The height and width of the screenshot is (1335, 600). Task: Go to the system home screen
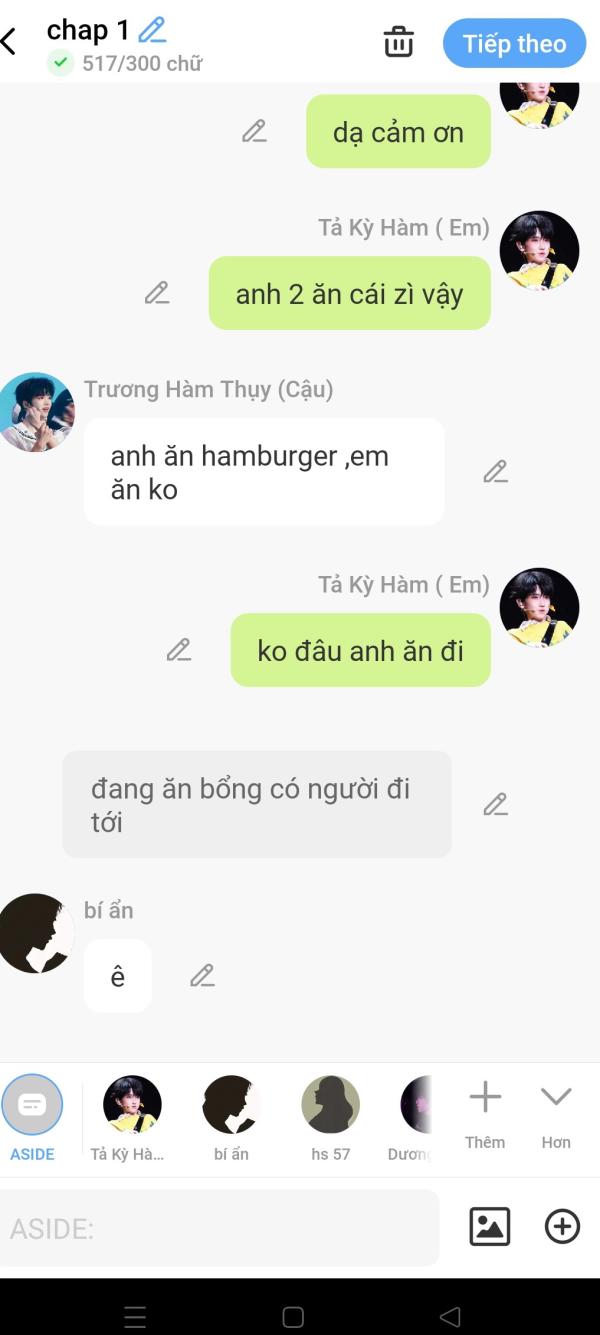pyautogui.click(x=293, y=1317)
